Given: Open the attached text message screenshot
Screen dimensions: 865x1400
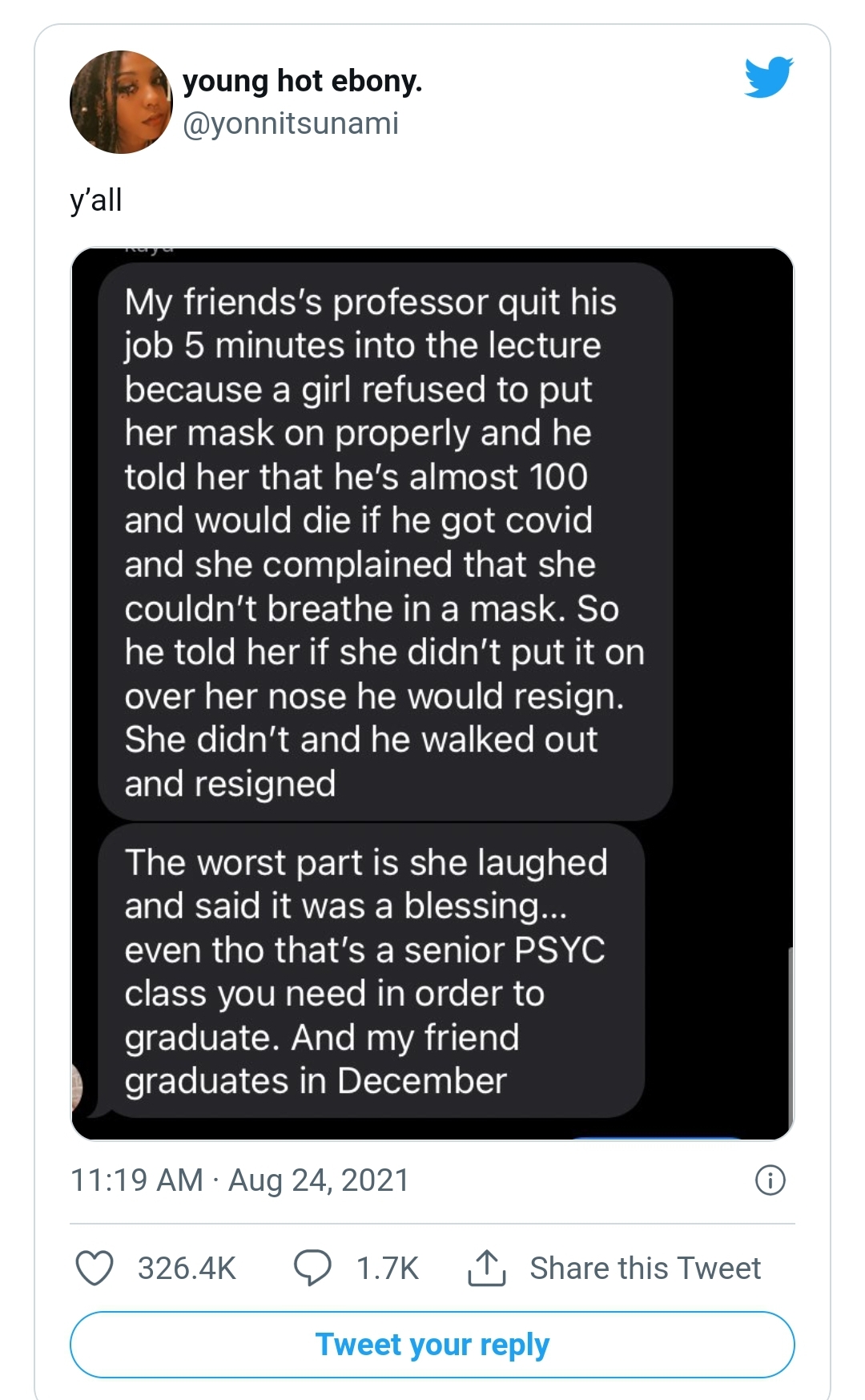Looking at the screenshot, I should (x=432, y=693).
